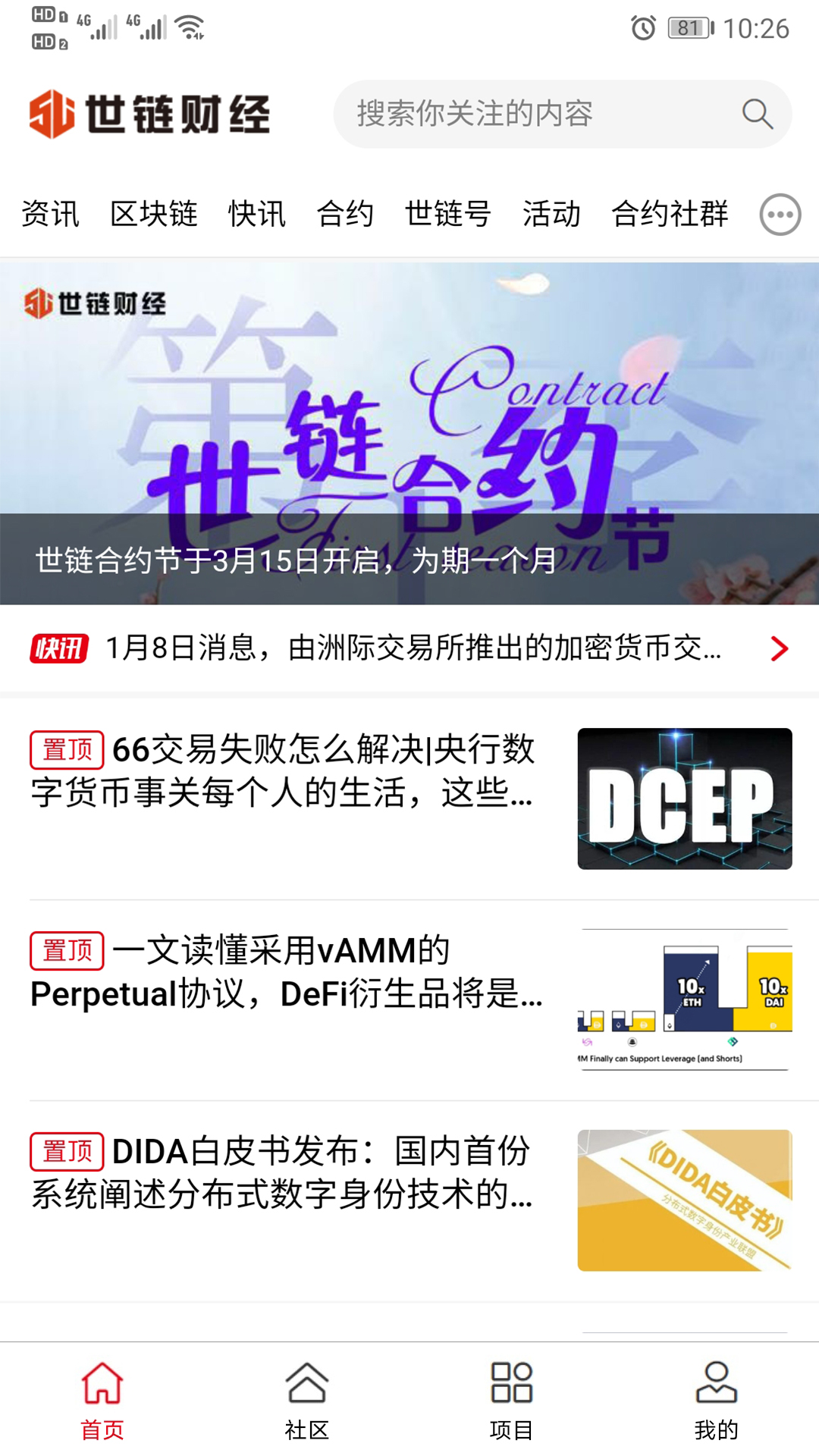Image resolution: width=819 pixels, height=1456 pixels.
Task: Open the DIDA白皮书发布 article
Action: tap(409, 1200)
